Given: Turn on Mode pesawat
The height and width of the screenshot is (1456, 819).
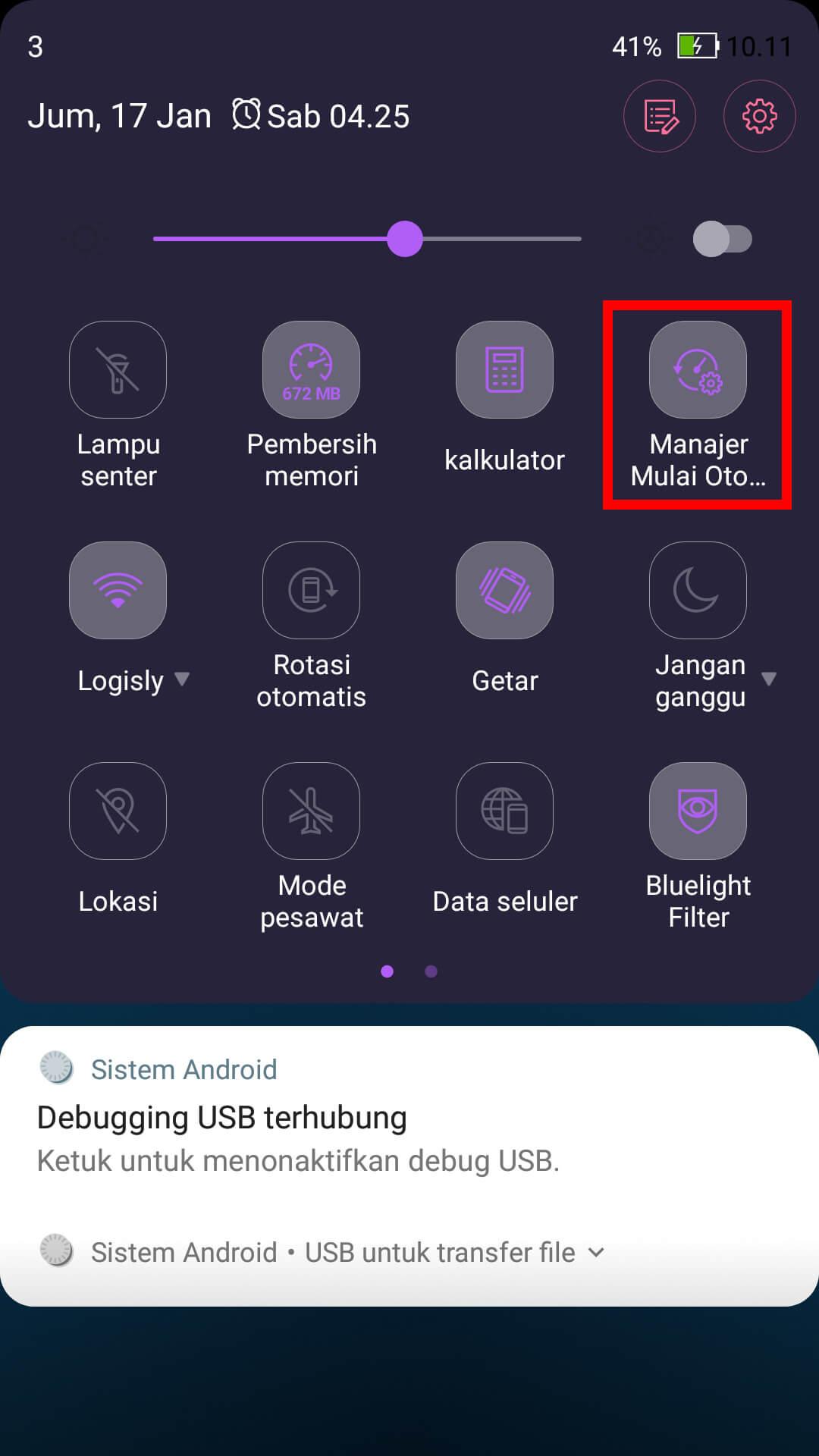Looking at the screenshot, I should click(311, 811).
